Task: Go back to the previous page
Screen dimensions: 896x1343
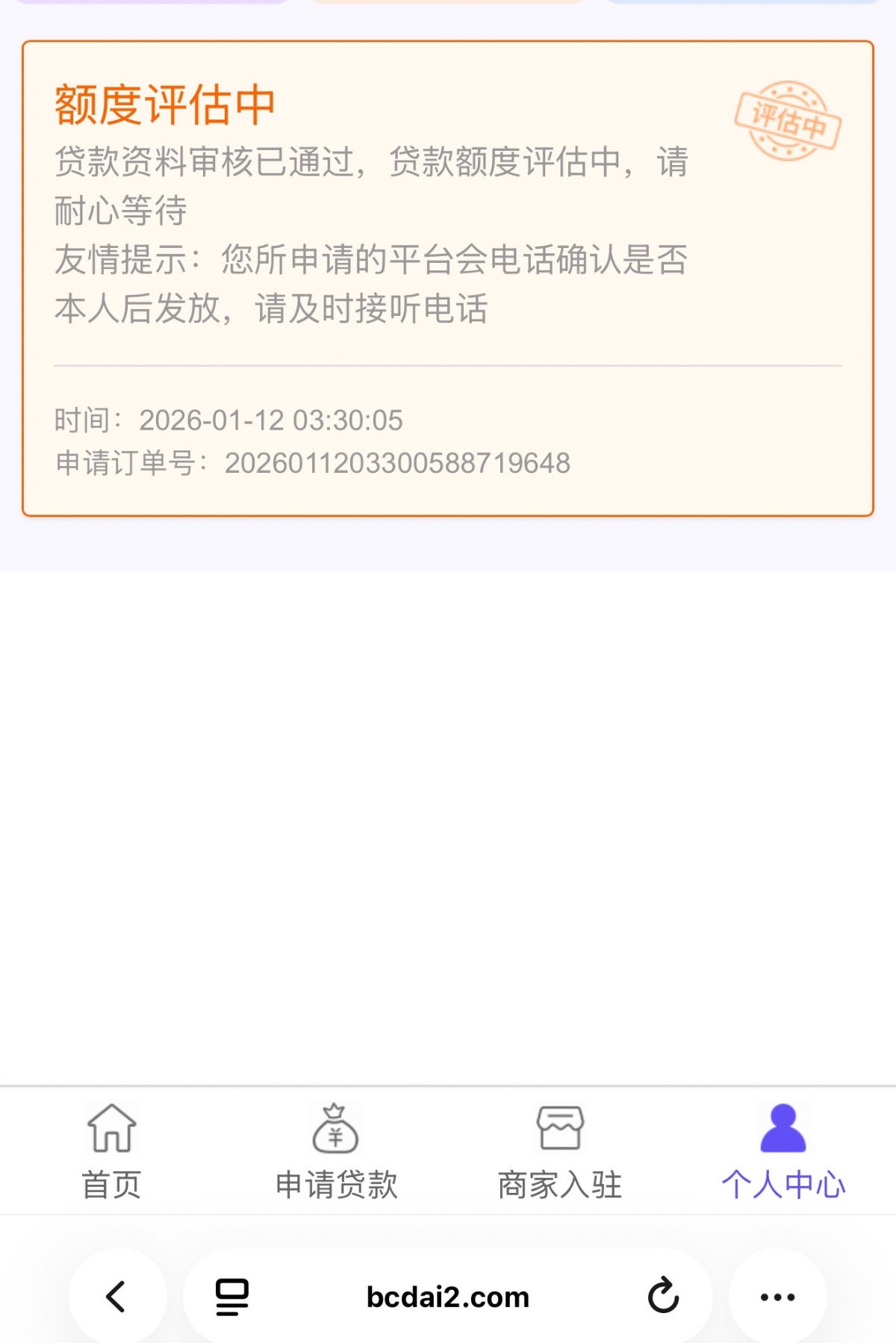Action: pos(117,1297)
